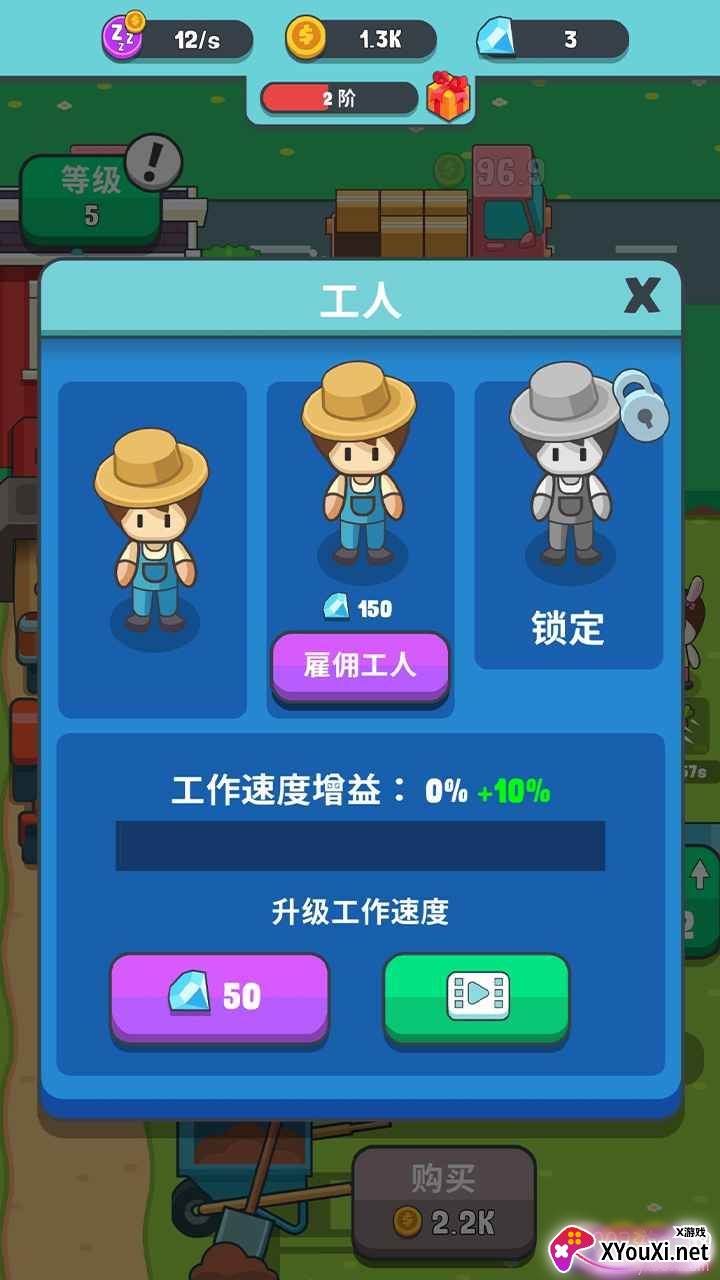
Task: Watch video ad to upgrade work speed
Action: tap(477, 996)
